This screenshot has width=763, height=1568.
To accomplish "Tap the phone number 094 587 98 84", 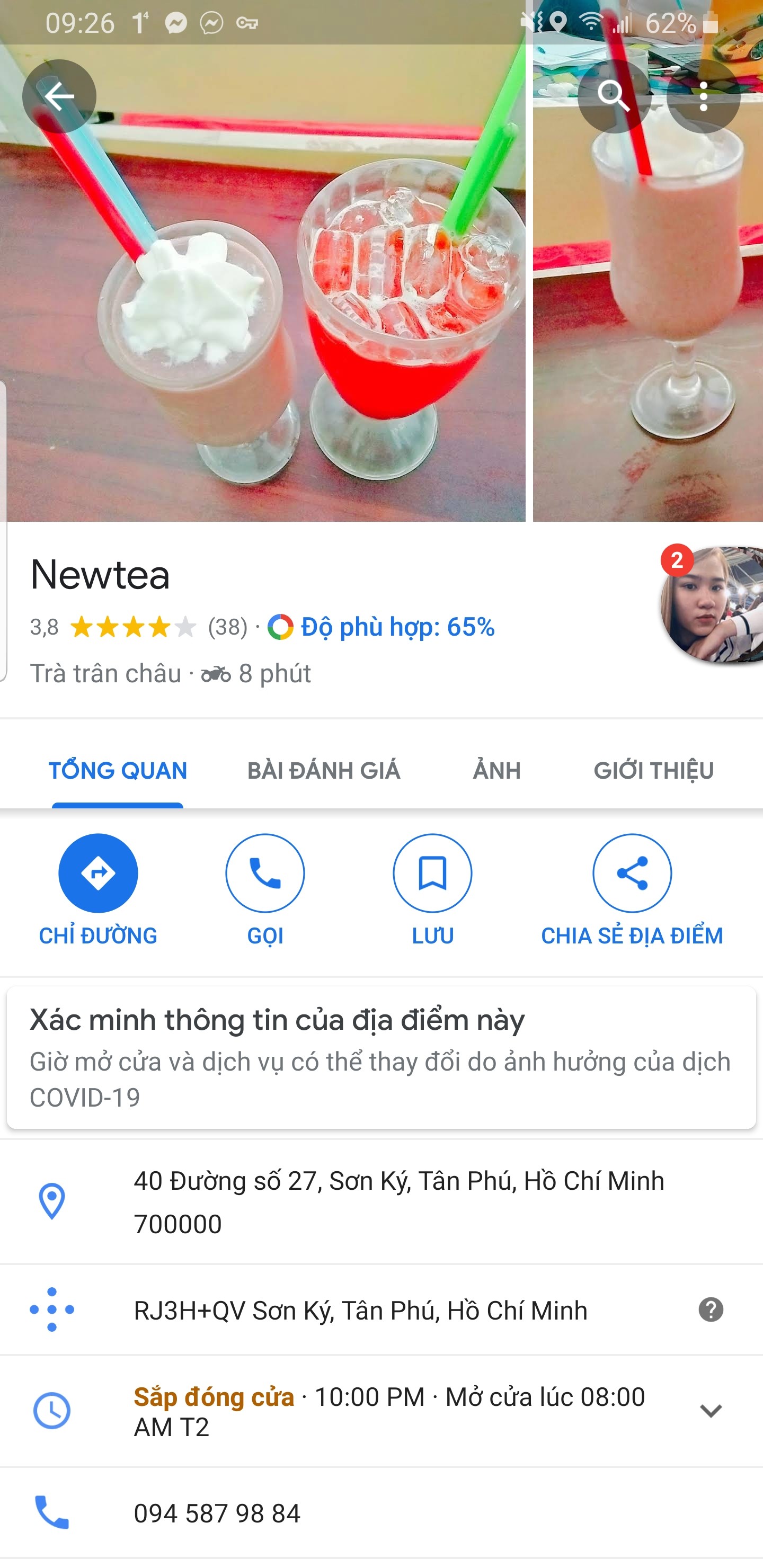I will pos(217,1512).
